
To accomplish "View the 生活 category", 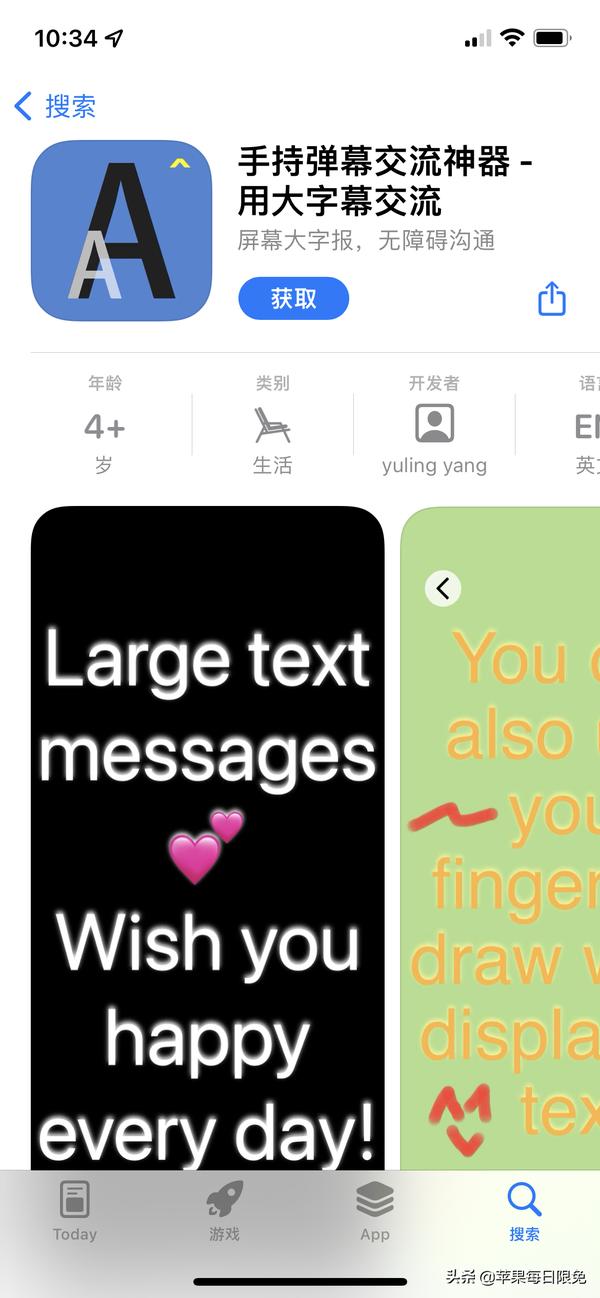I will click(272, 425).
